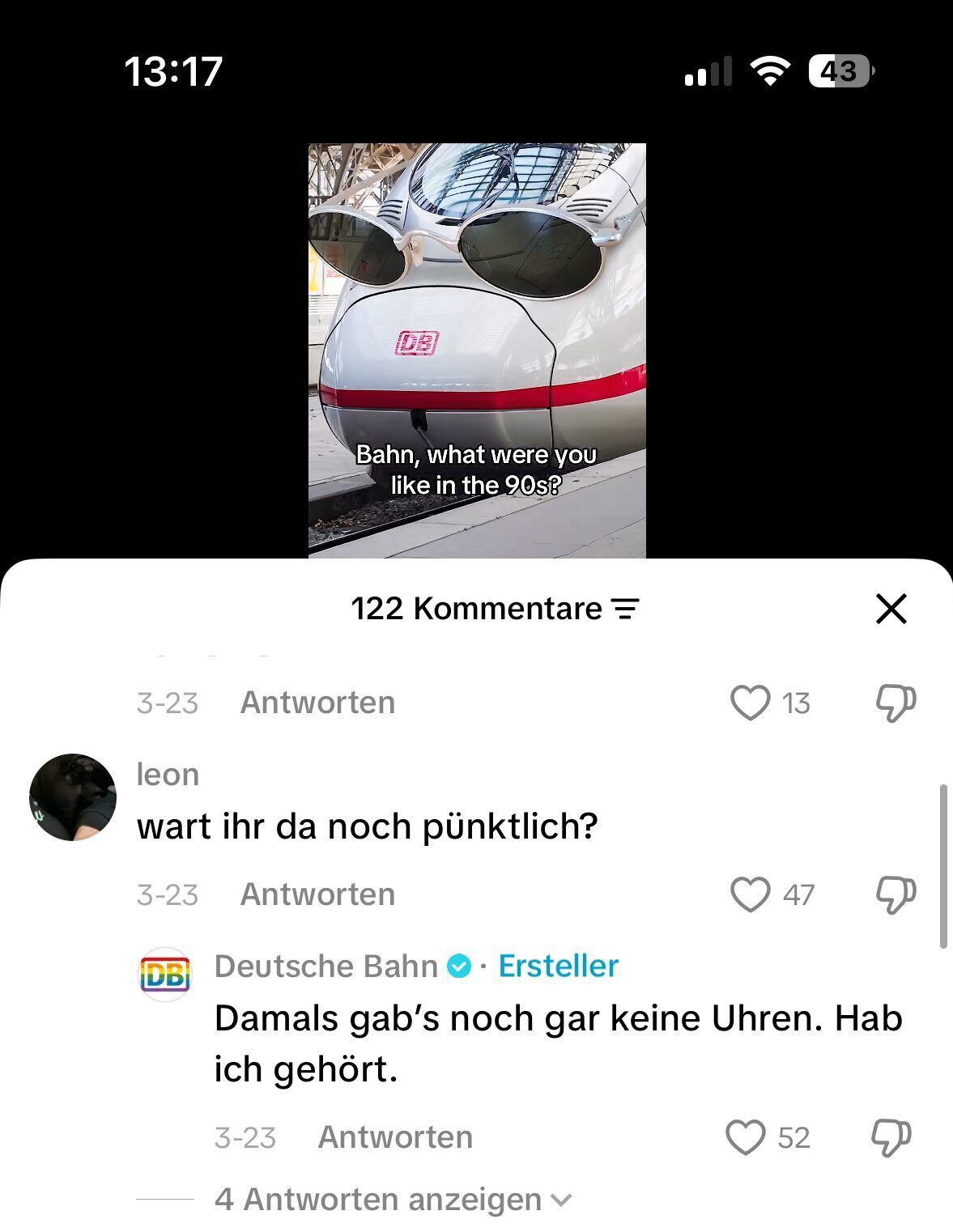Tap the dislike icon on the topmost comment
Viewport: 953px width, 1232px height.
tap(895, 703)
